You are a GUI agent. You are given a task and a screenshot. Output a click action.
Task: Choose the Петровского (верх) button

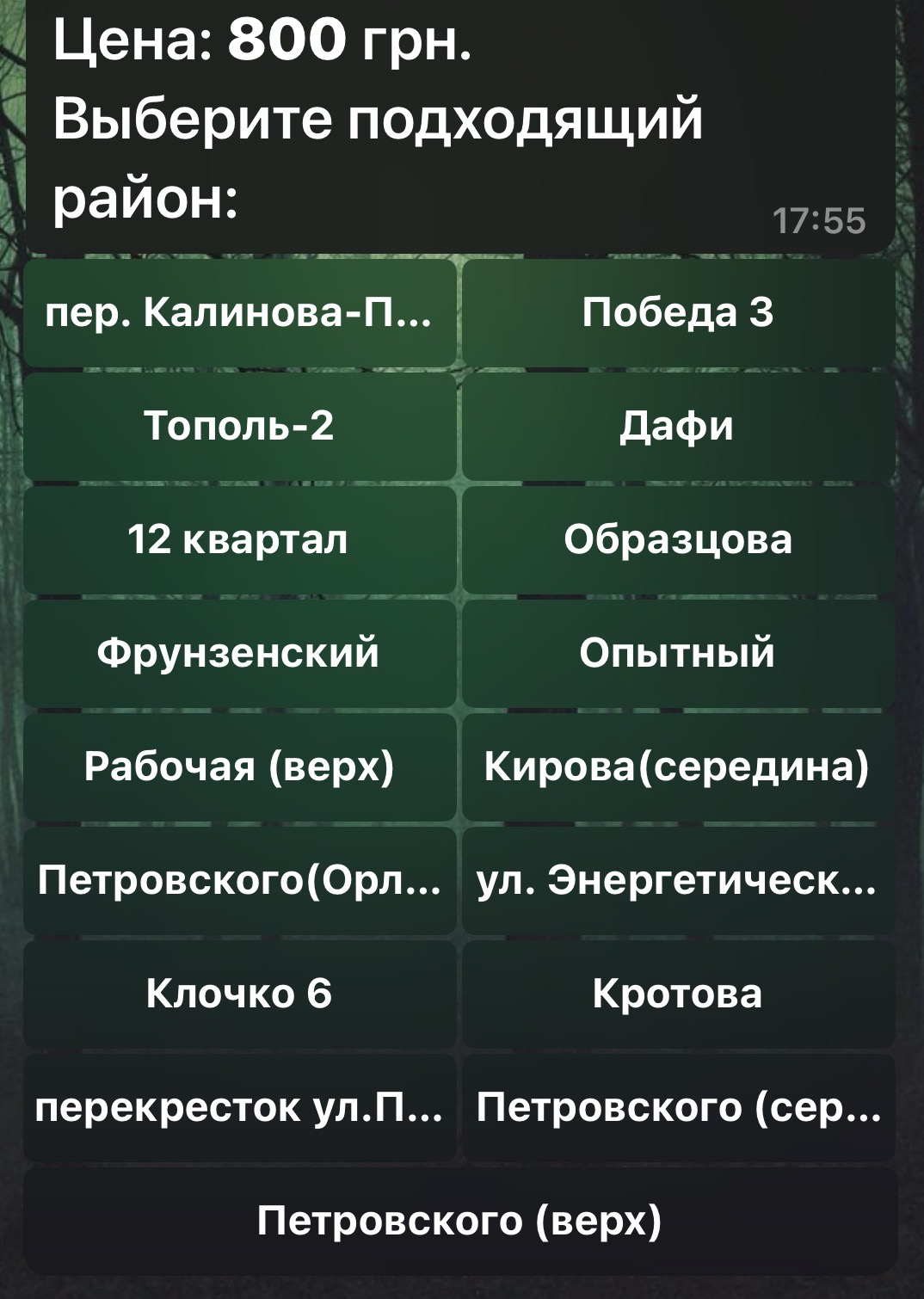[x=460, y=1221]
